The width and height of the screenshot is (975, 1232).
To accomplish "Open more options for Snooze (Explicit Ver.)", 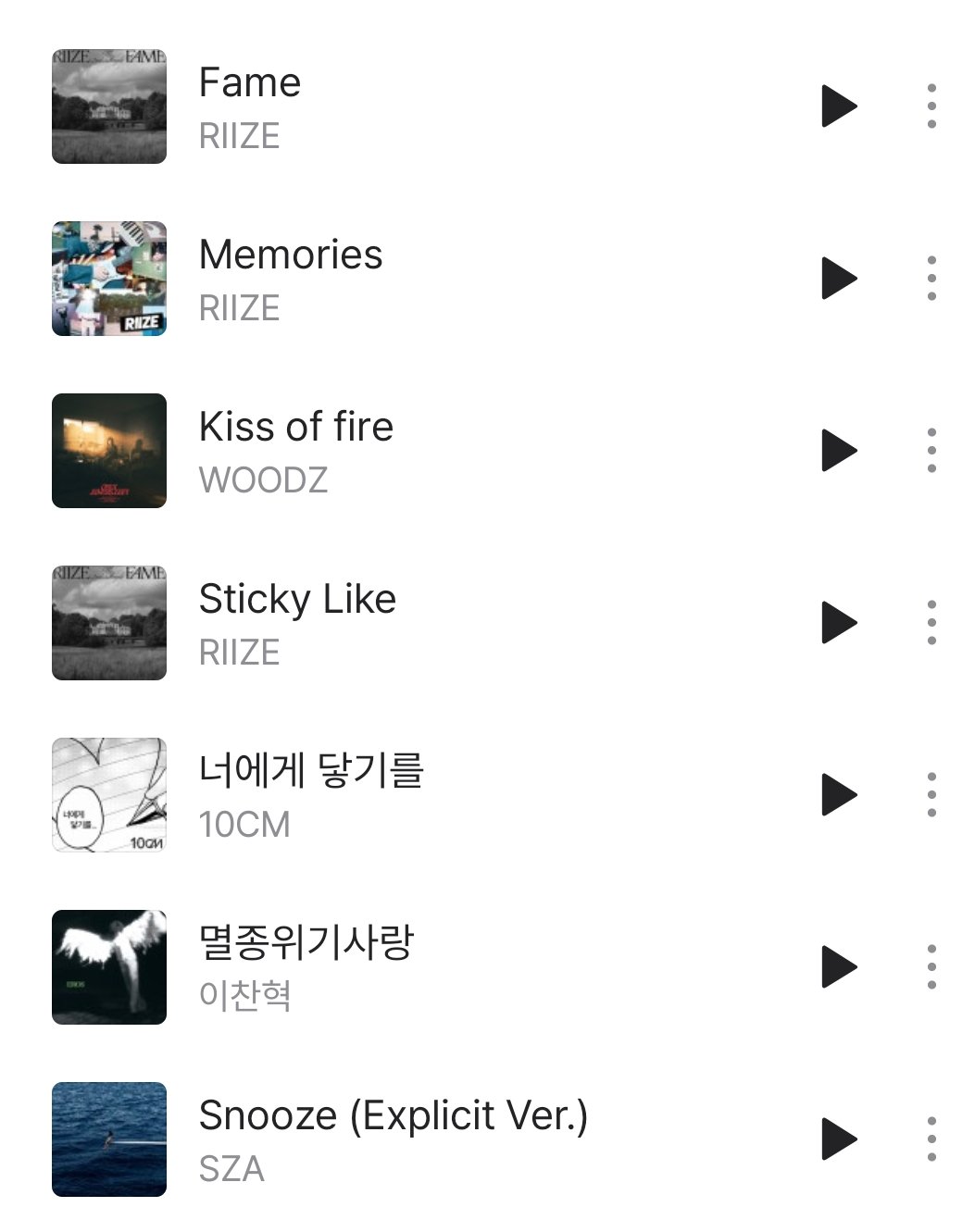I will [931, 1139].
